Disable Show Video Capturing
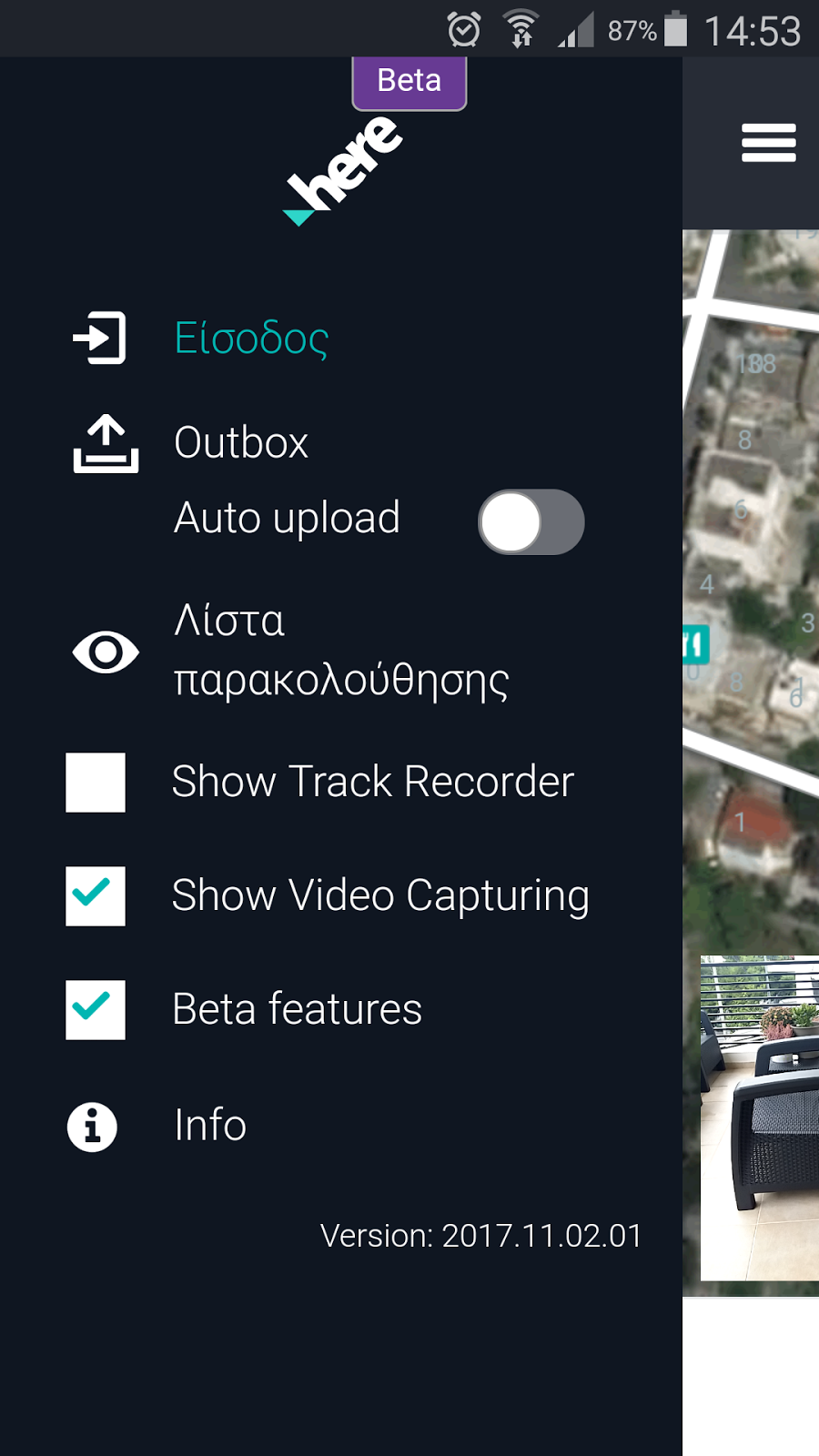Image resolution: width=819 pixels, height=1456 pixels. pyautogui.click(x=95, y=897)
